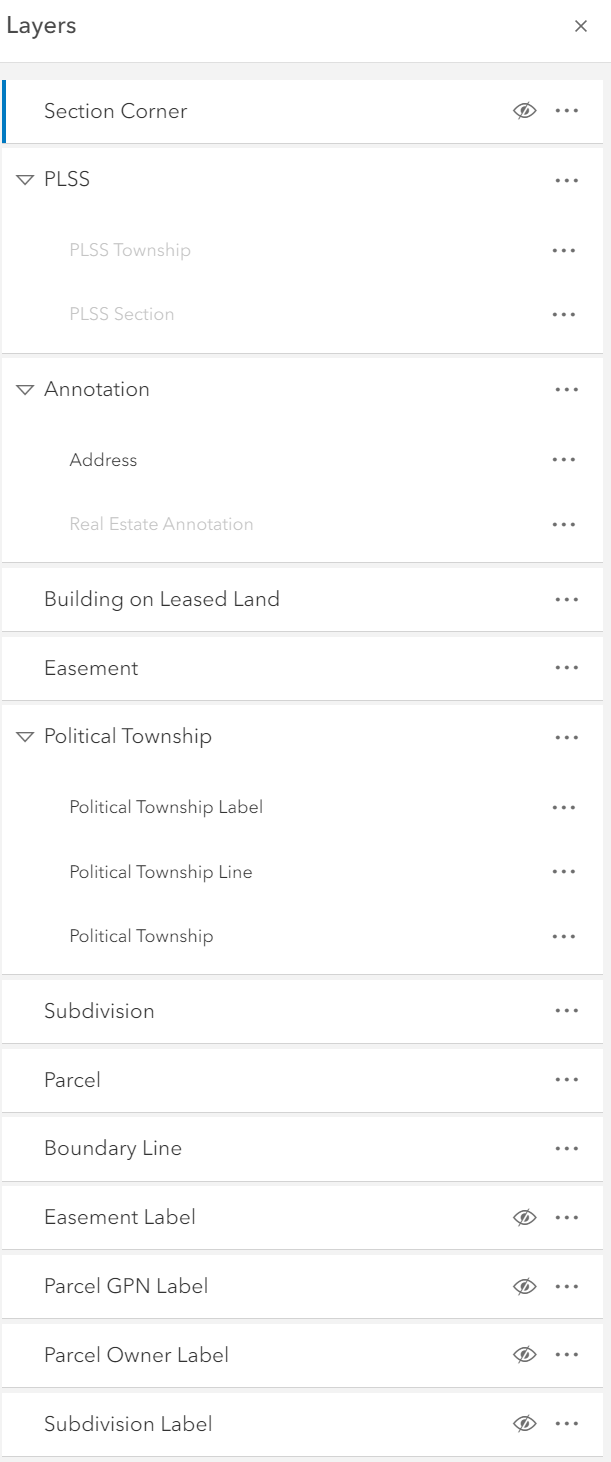Open options for Political Township Line
This screenshot has width=611, height=1462.
click(x=564, y=872)
